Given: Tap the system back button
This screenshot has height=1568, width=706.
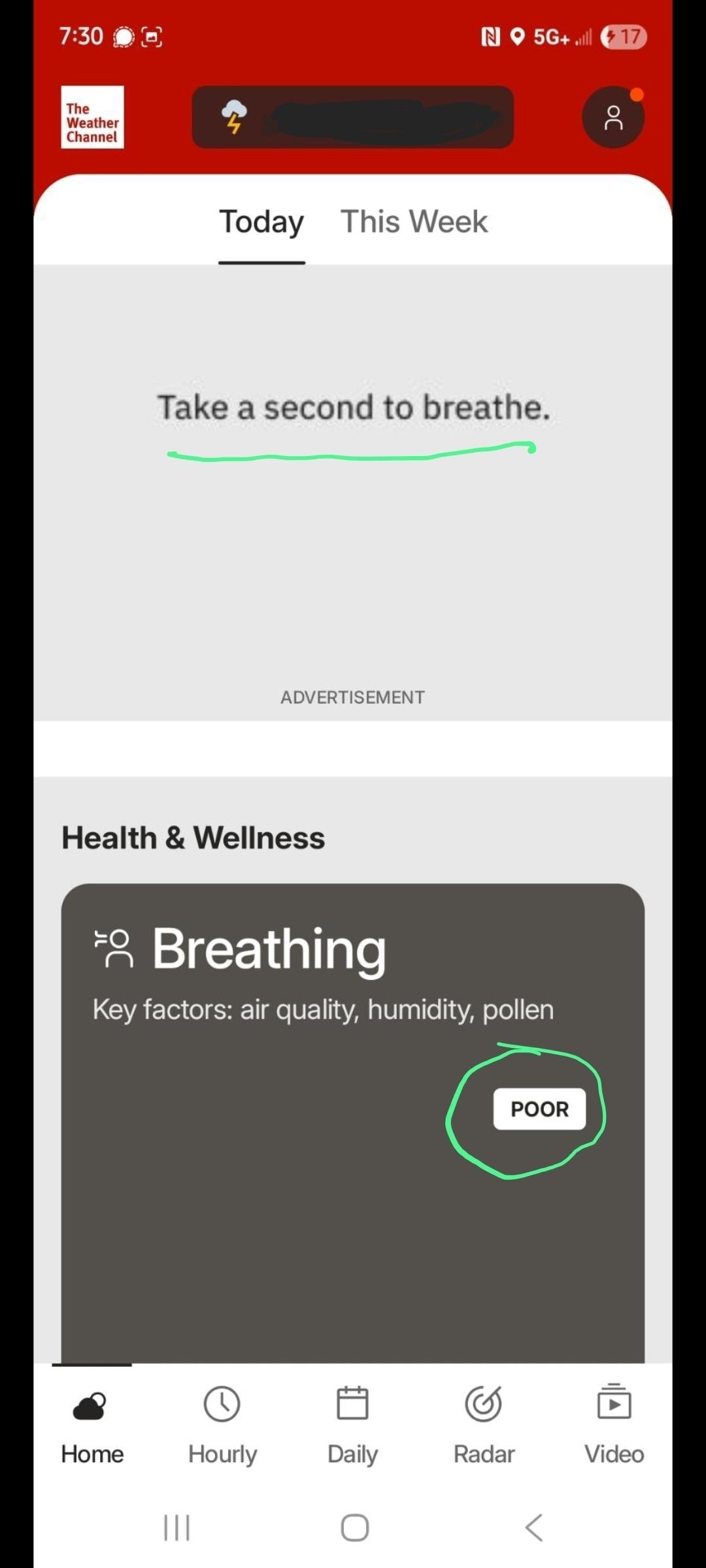Looking at the screenshot, I should pyautogui.click(x=533, y=1527).
